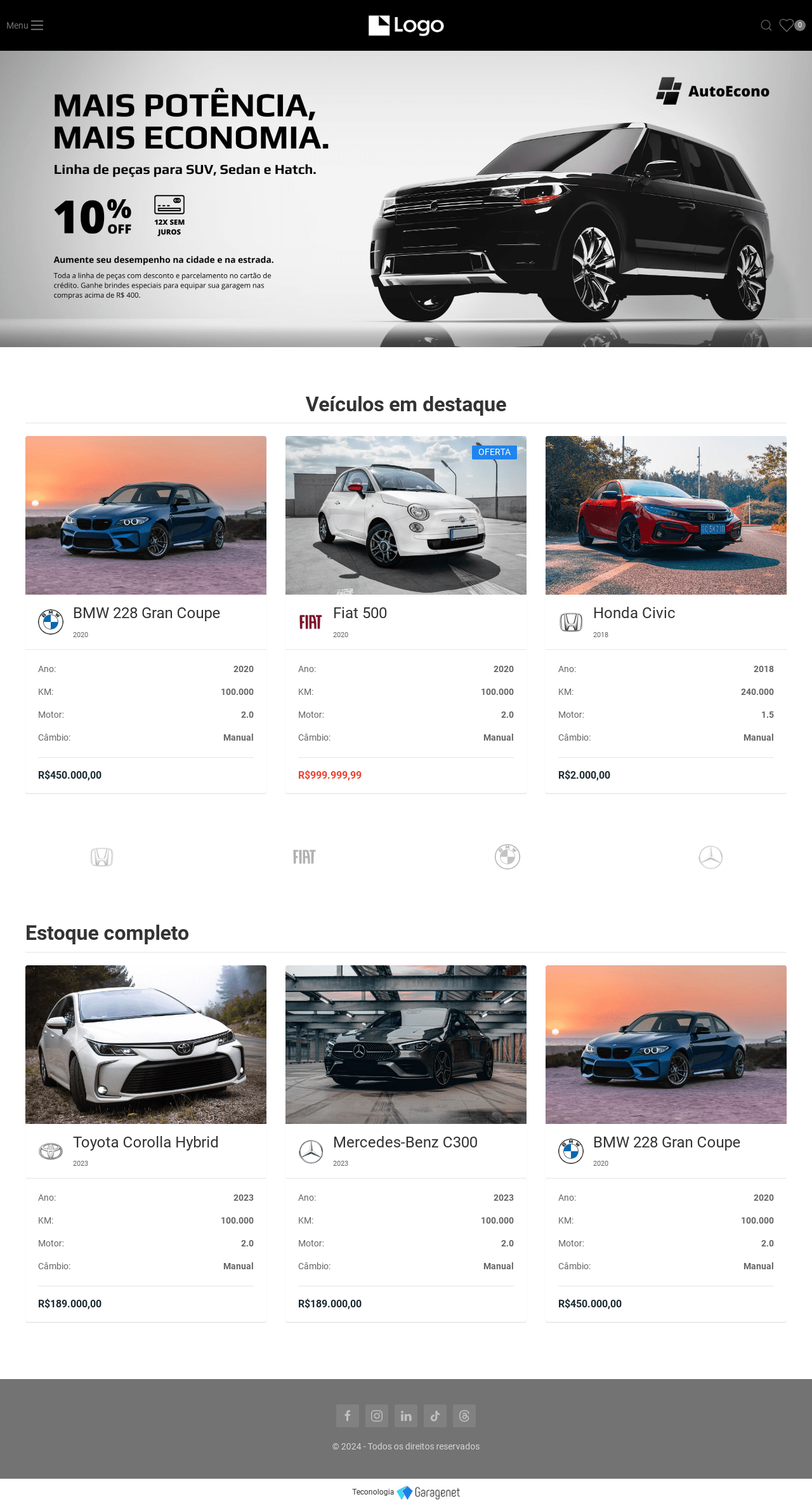Open the LinkedIn page in footer
Screen dimensions: 812x1506
406,1416
